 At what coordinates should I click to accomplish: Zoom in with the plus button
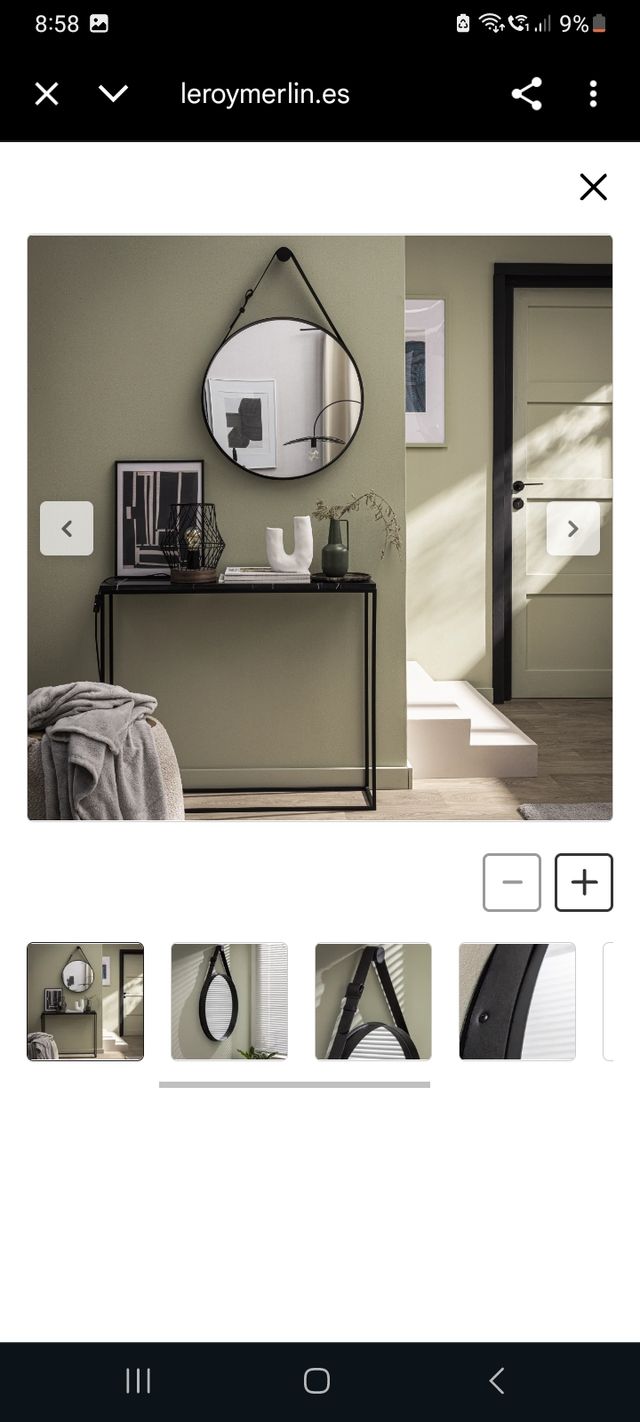[x=584, y=882]
